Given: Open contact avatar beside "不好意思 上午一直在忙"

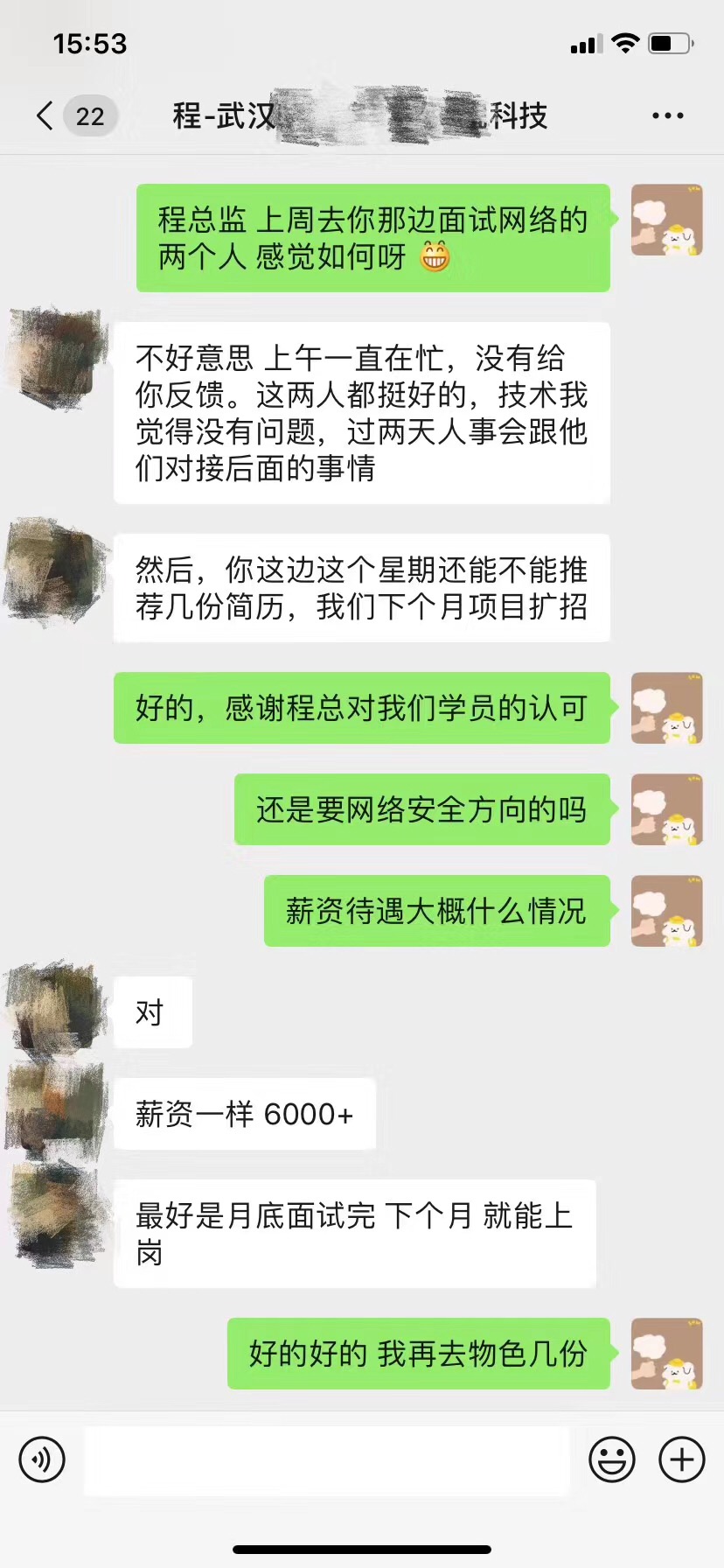Looking at the screenshot, I should tap(55, 359).
